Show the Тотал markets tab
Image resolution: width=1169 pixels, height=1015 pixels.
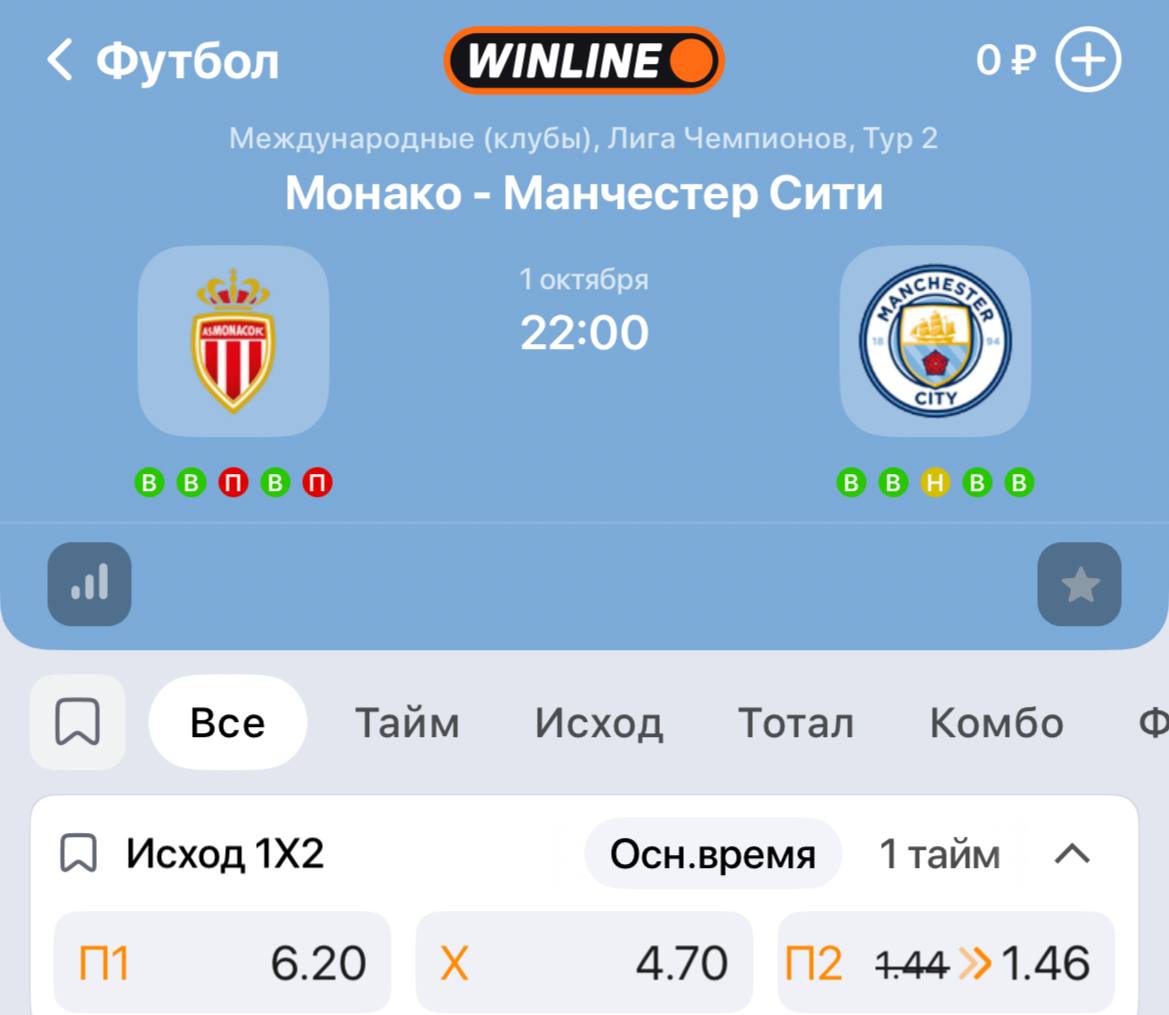tap(795, 722)
